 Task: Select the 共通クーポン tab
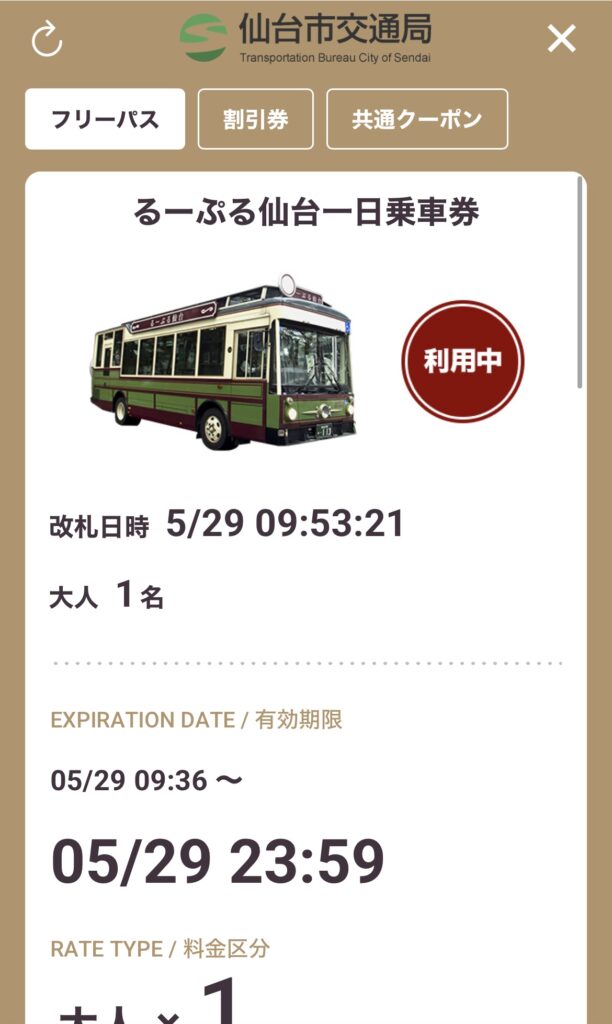(417, 120)
